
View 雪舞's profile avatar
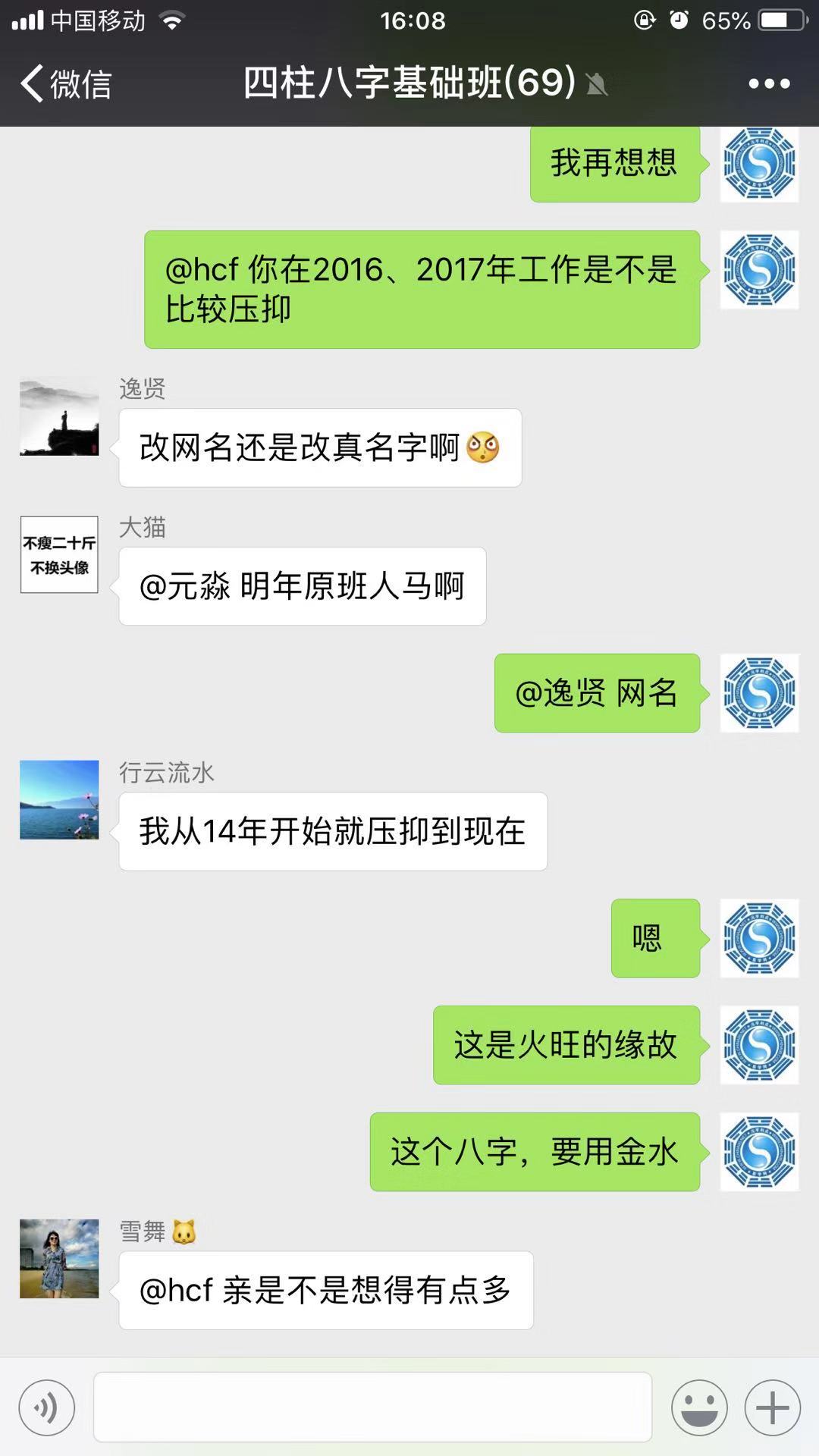point(59,1259)
